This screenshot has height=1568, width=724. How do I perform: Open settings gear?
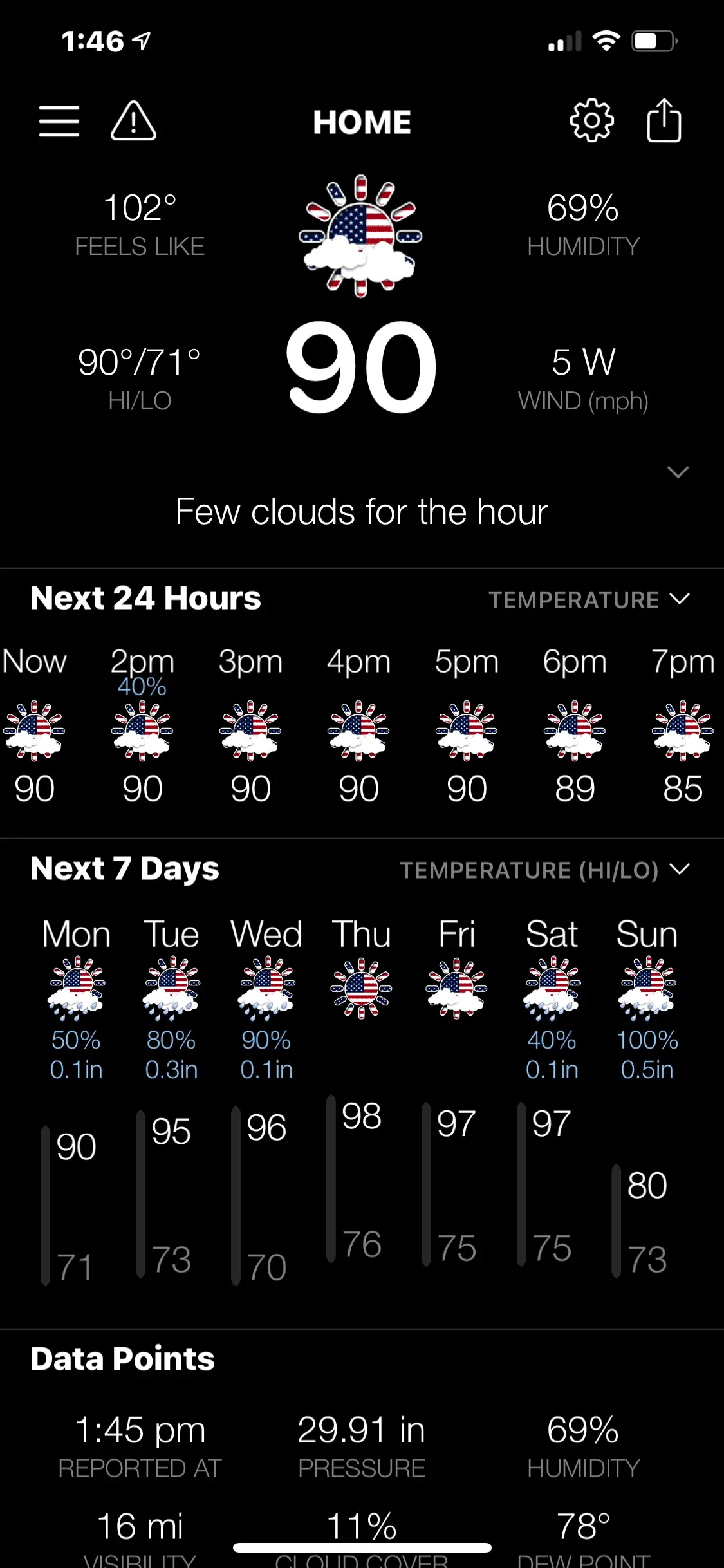[591, 121]
